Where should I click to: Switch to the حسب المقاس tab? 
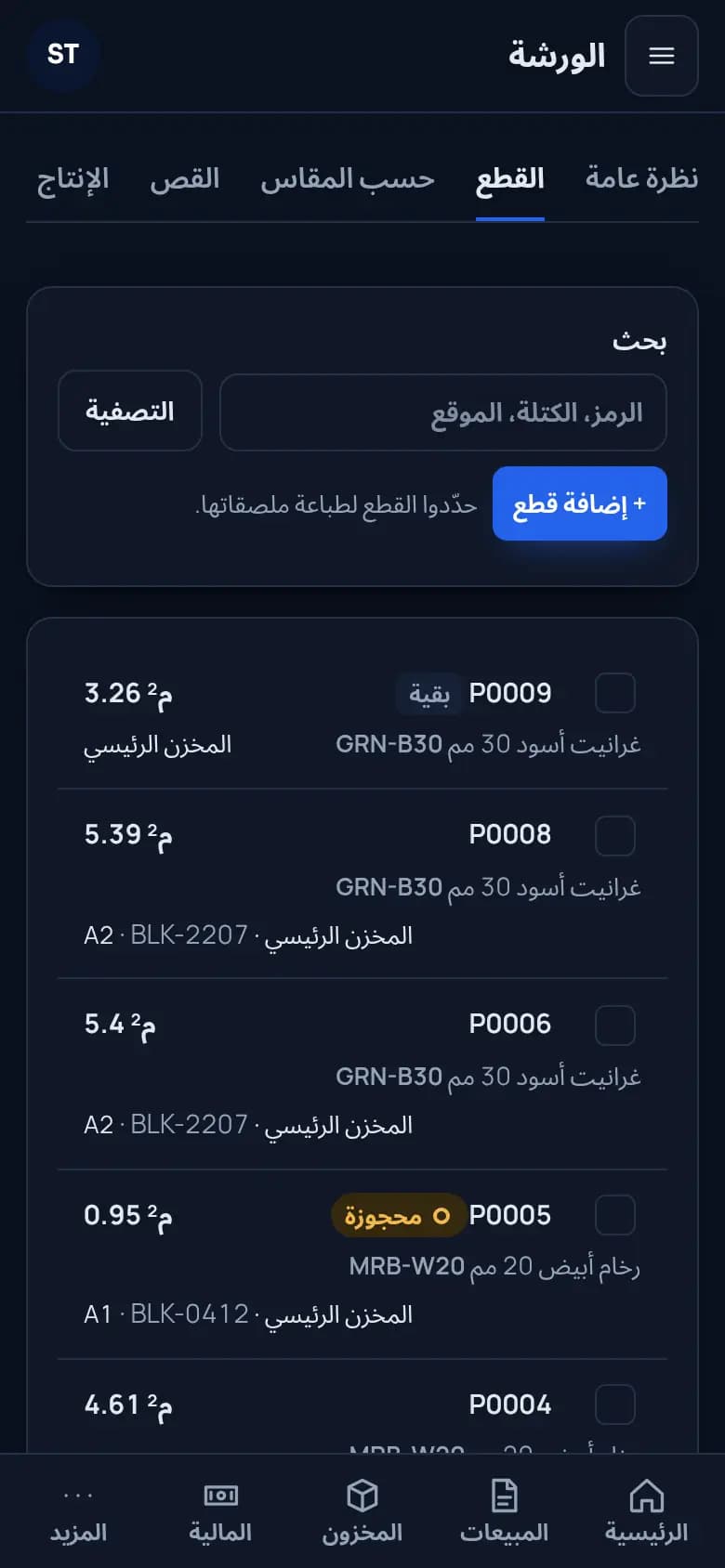348,178
